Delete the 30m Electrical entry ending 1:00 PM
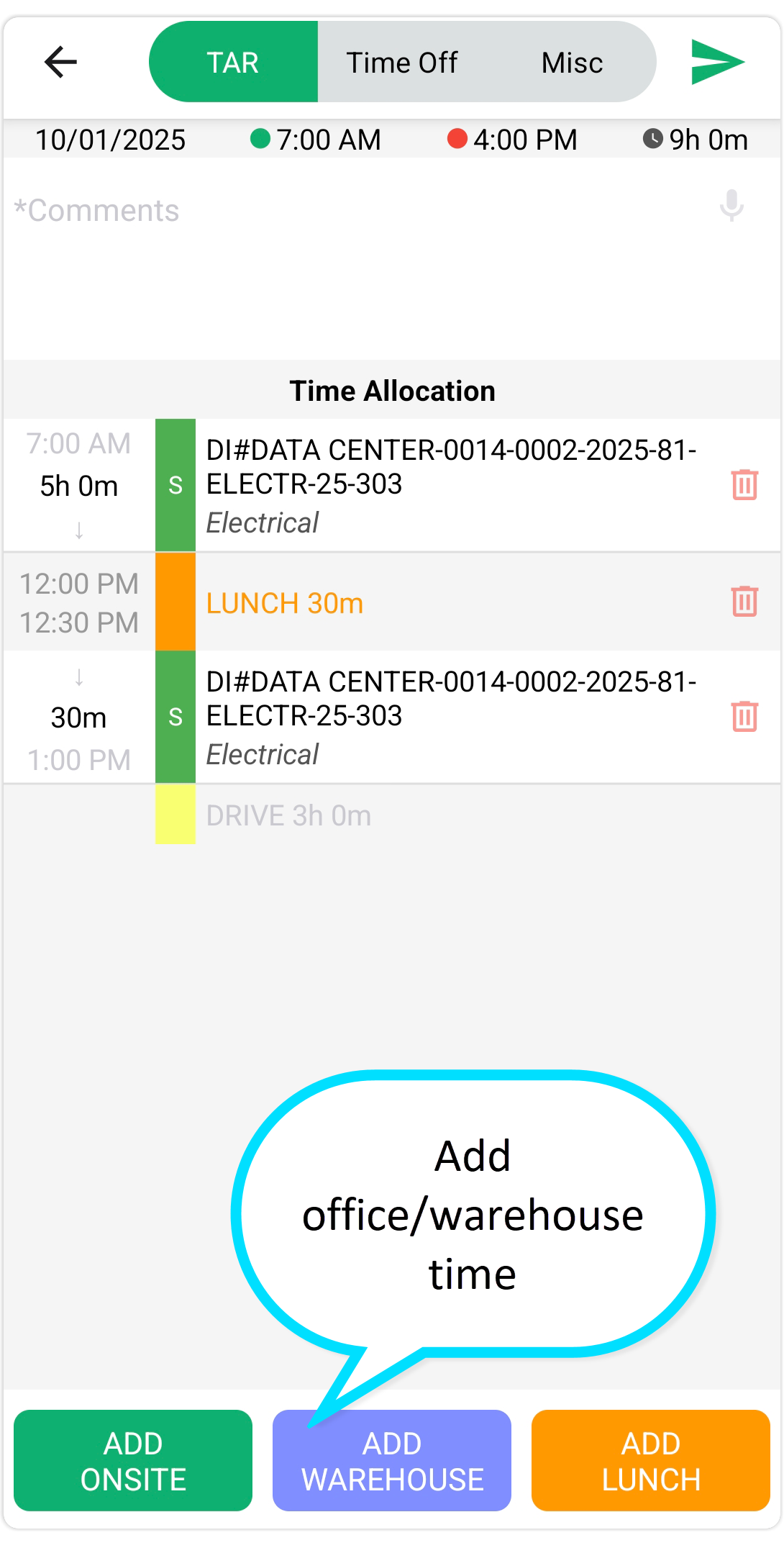The width and height of the screenshot is (784, 1553). click(x=744, y=716)
